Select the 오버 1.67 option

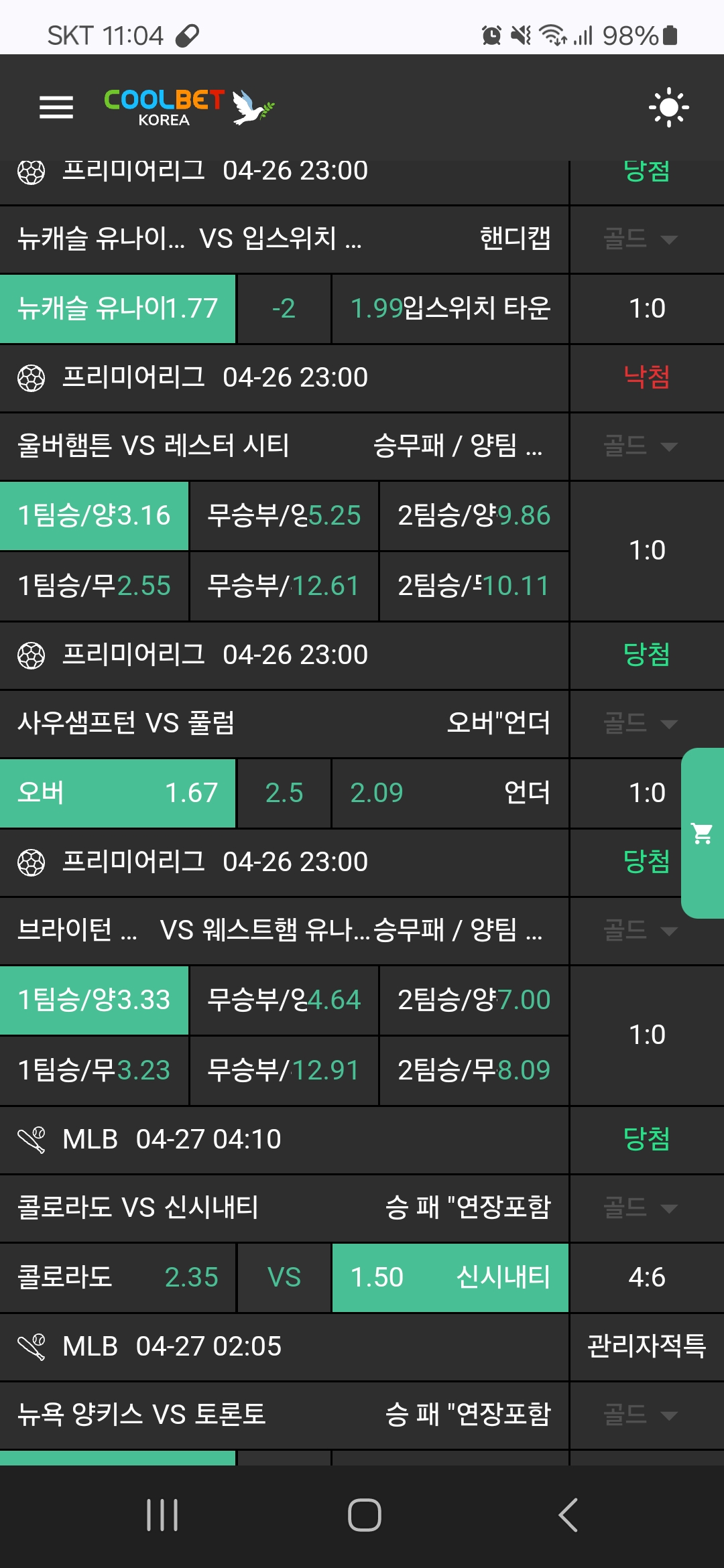[x=118, y=793]
